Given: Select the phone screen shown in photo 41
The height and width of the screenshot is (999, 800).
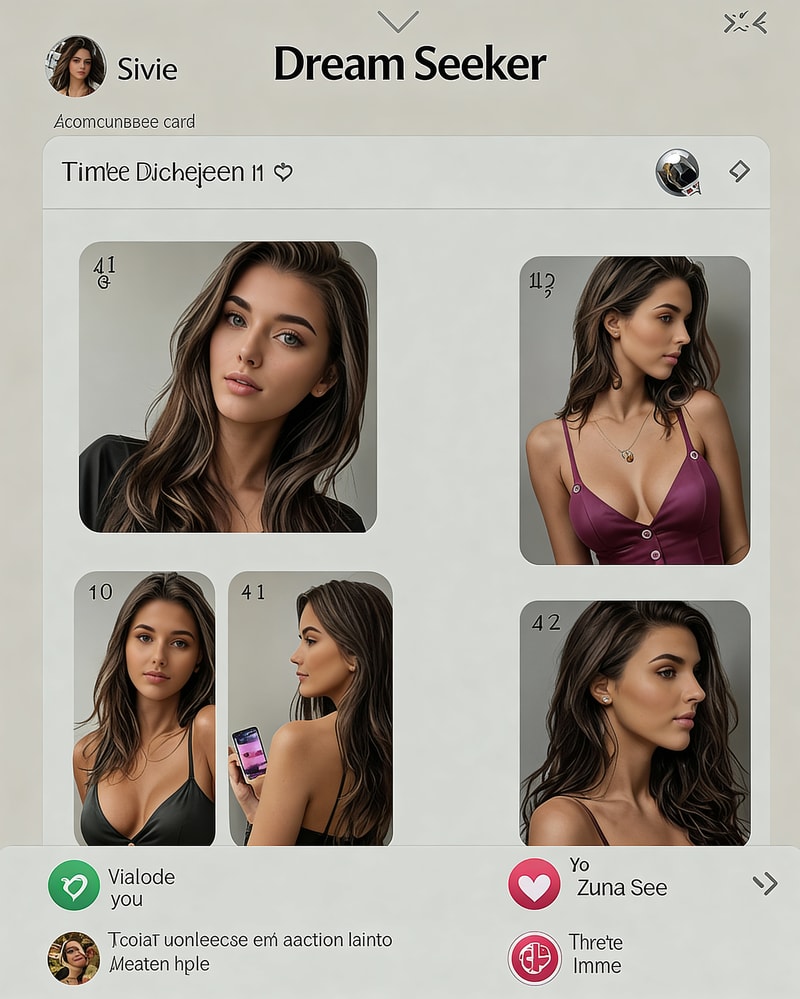Looking at the screenshot, I should point(247,755).
